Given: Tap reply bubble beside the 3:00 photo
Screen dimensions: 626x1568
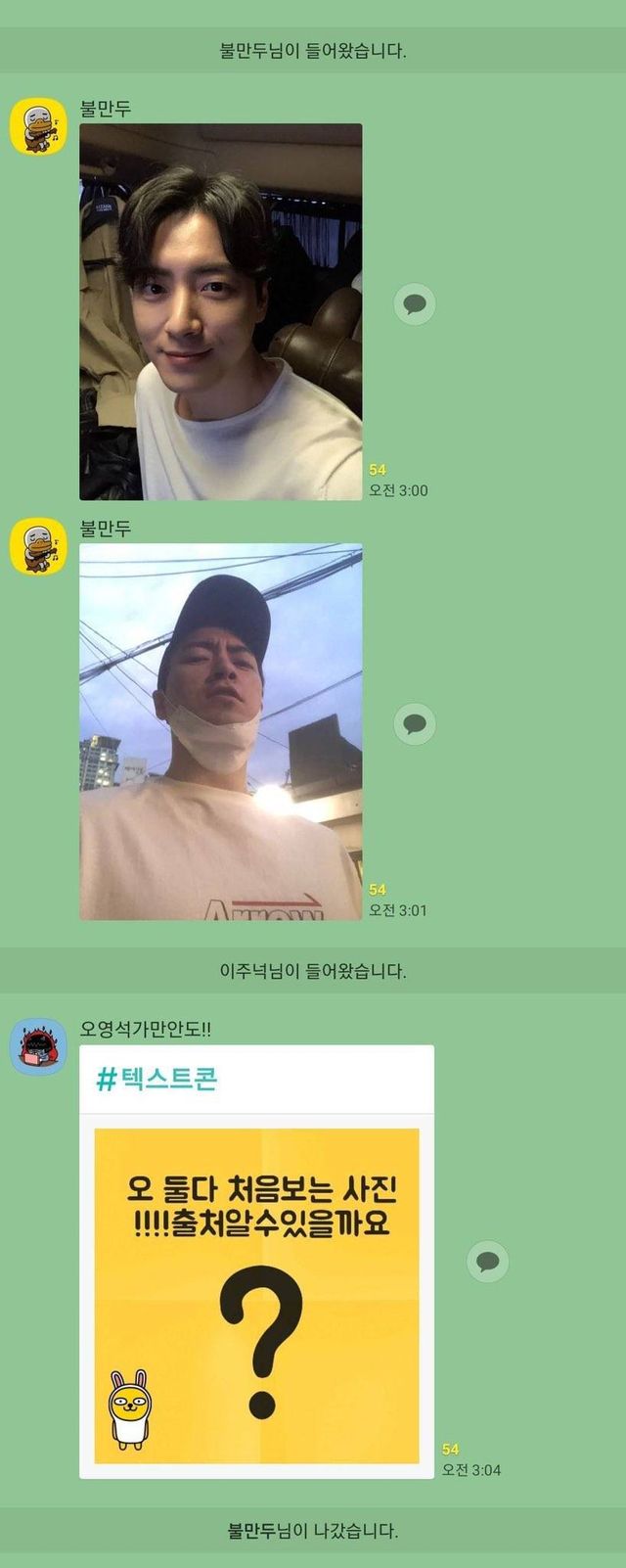Looking at the screenshot, I should pyautogui.click(x=414, y=303).
